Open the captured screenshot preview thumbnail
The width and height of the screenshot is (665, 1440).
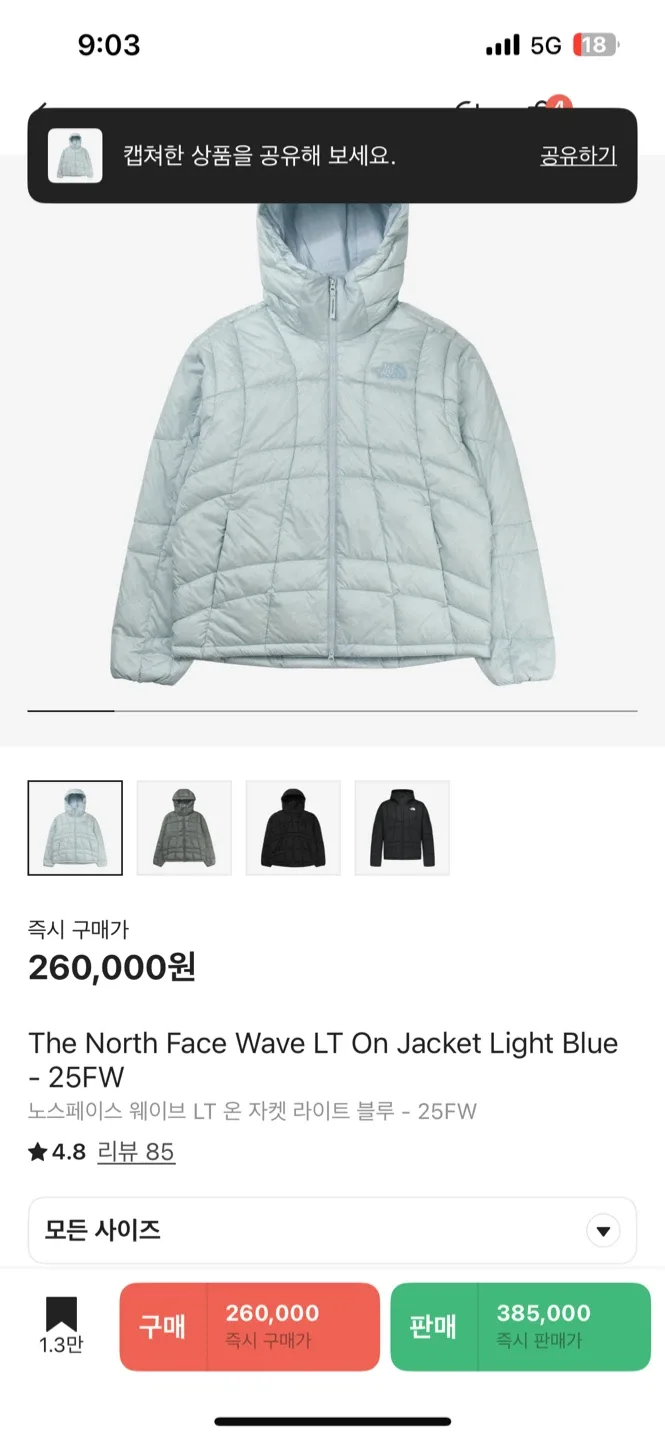tap(75, 156)
